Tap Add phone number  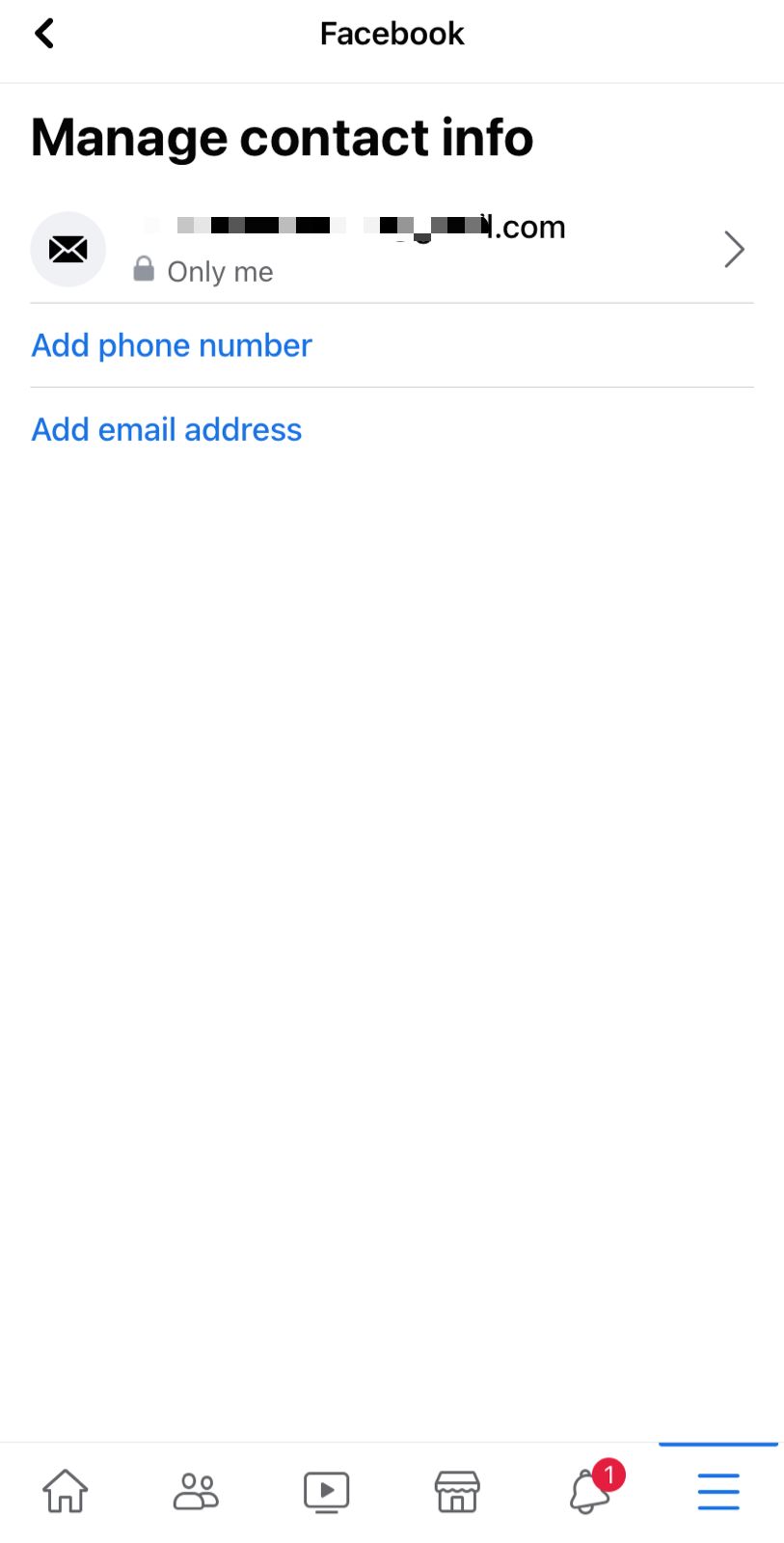(172, 345)
